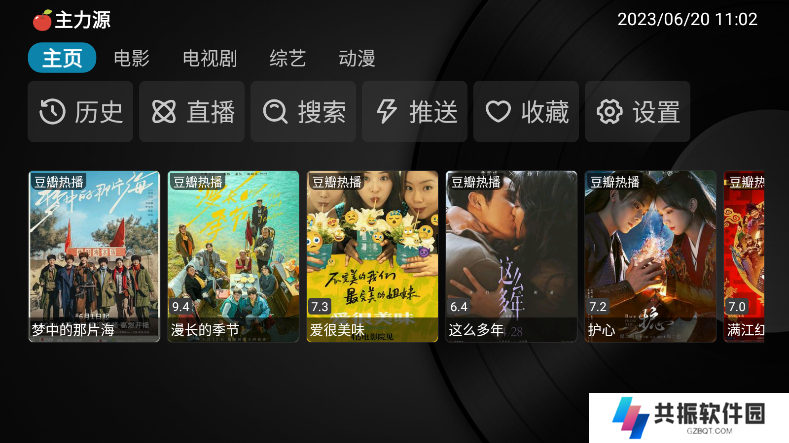
Task: Open 设置 settings
Action: click(638, 112)
